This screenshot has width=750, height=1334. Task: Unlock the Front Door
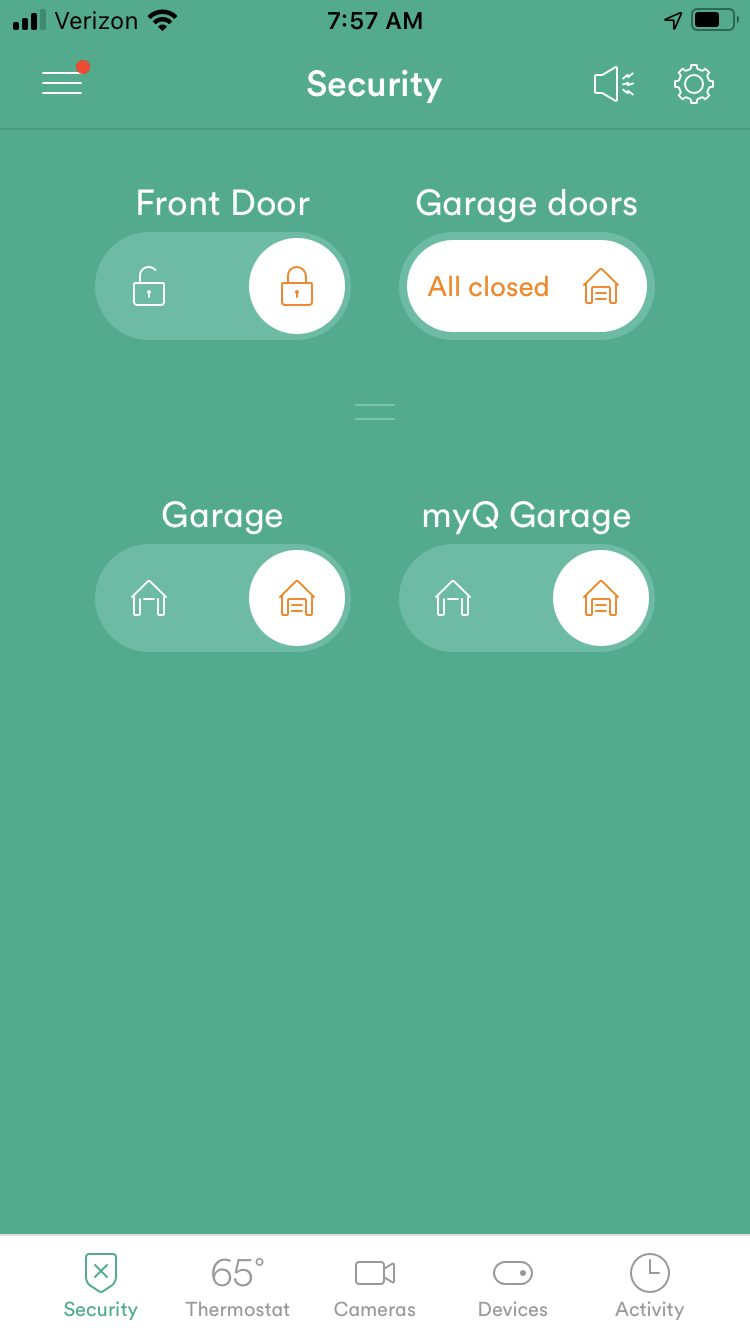coord(149,287)
